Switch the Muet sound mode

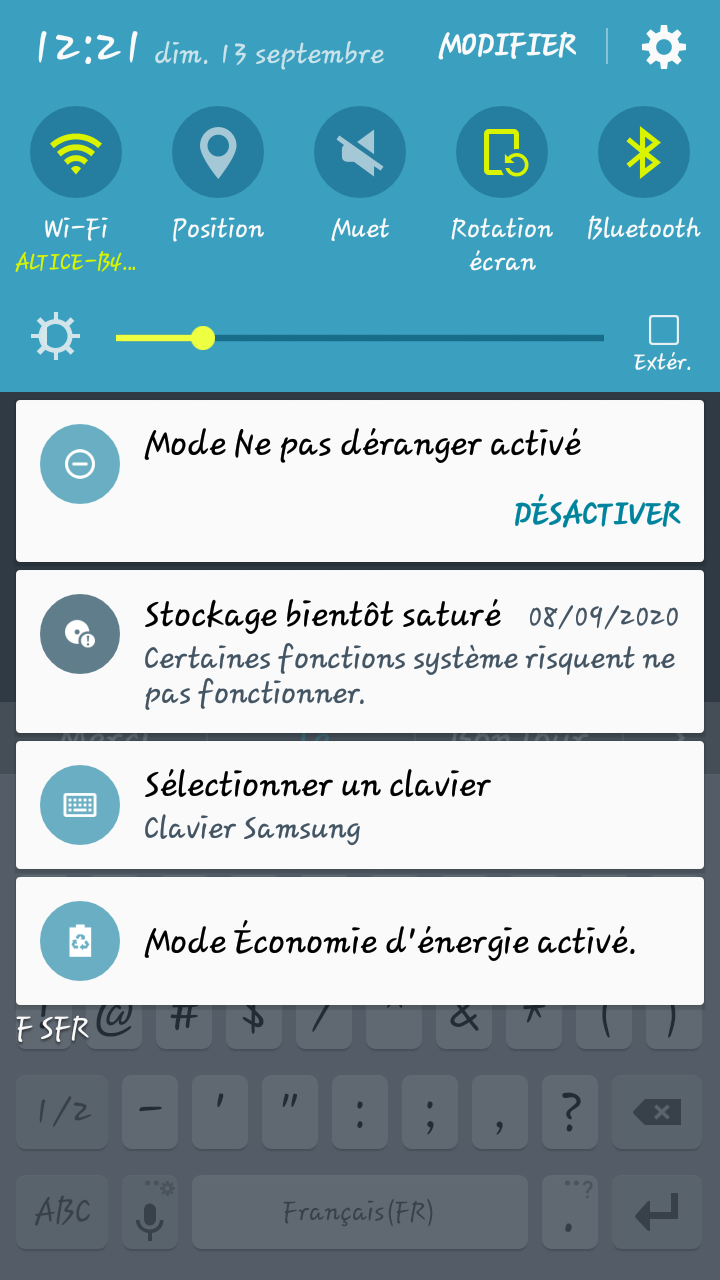pos(360,153)
